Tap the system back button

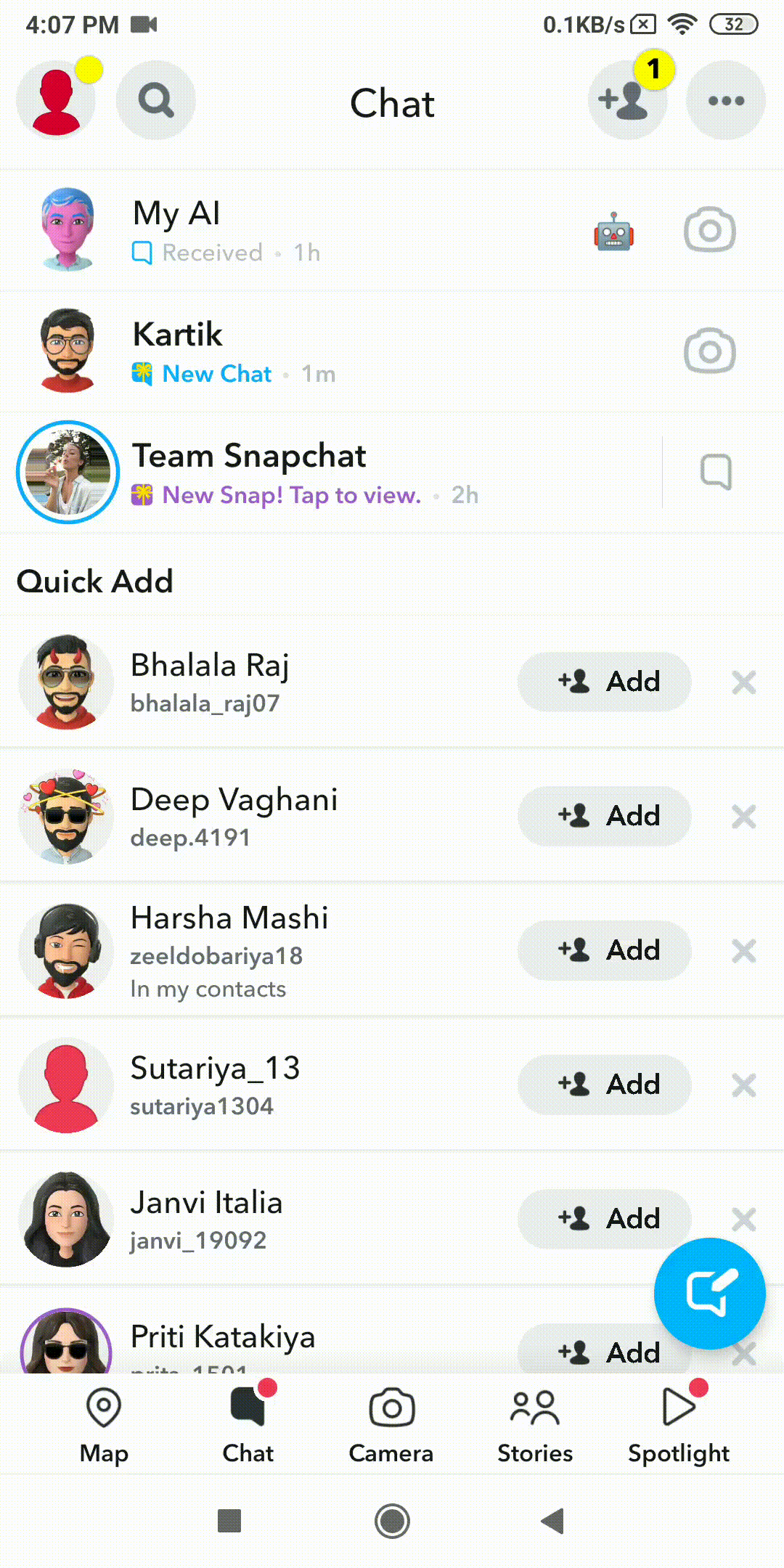[x=553, y=1521]
